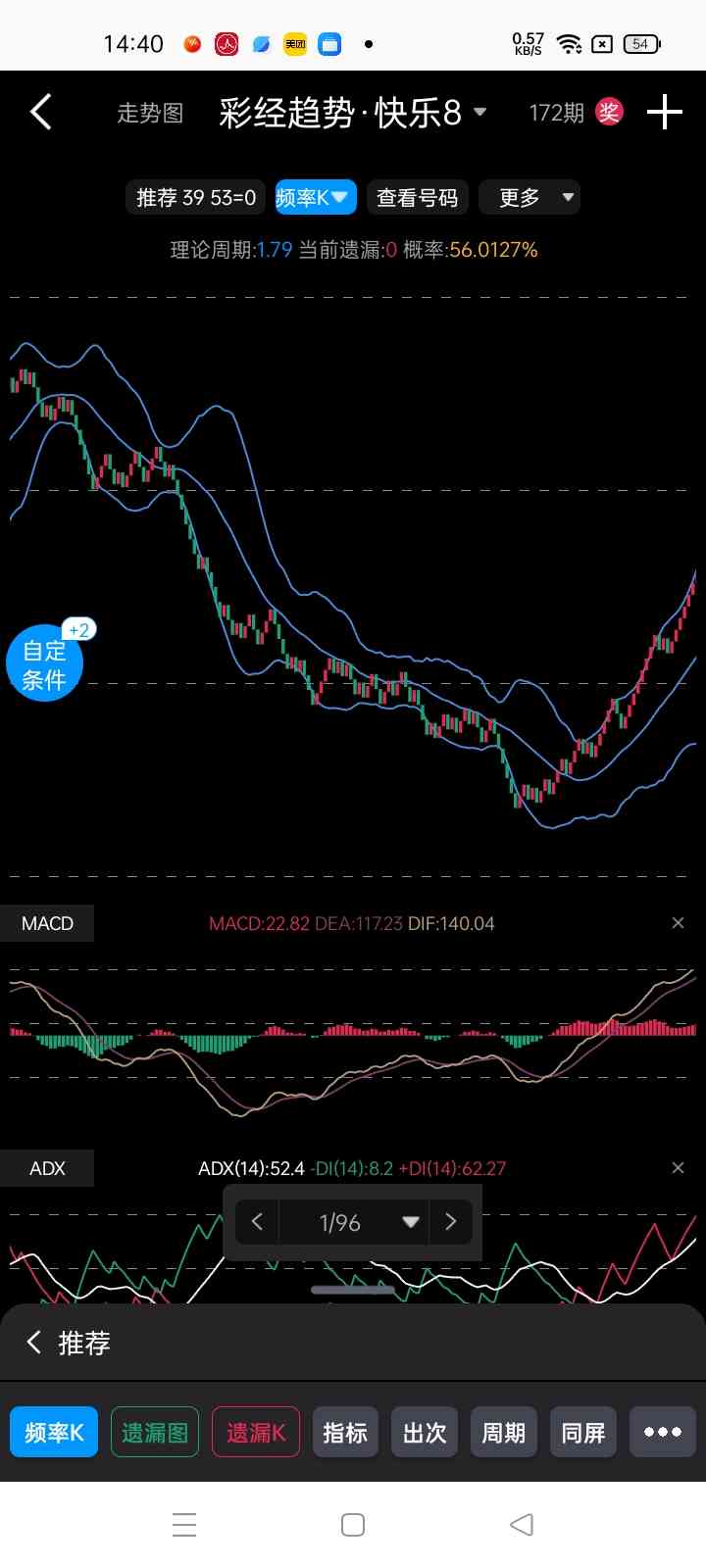Open the three-dots more options
This screenshot has height=1568, width=706.
click(x=663, y=1433)
